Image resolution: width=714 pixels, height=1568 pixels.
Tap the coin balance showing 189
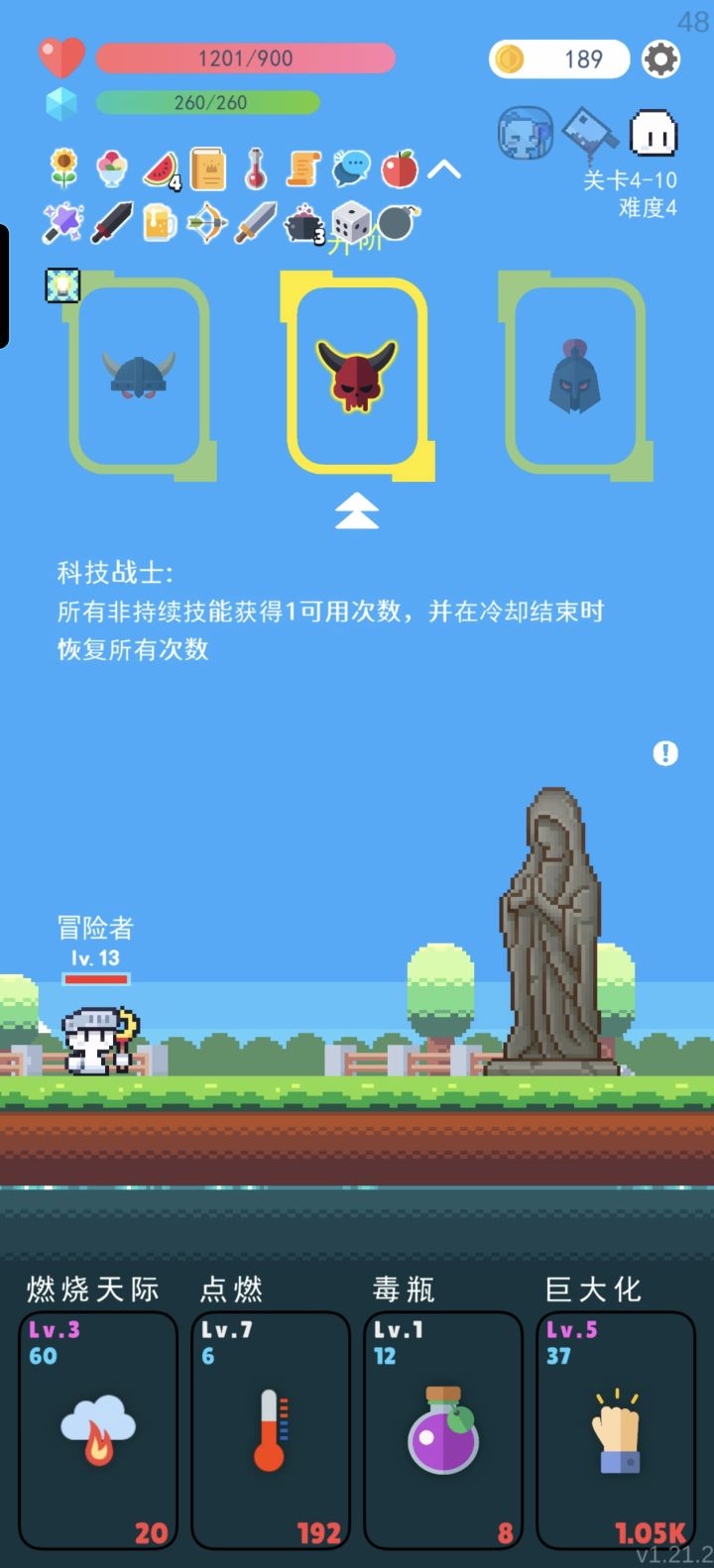[560, 59]
